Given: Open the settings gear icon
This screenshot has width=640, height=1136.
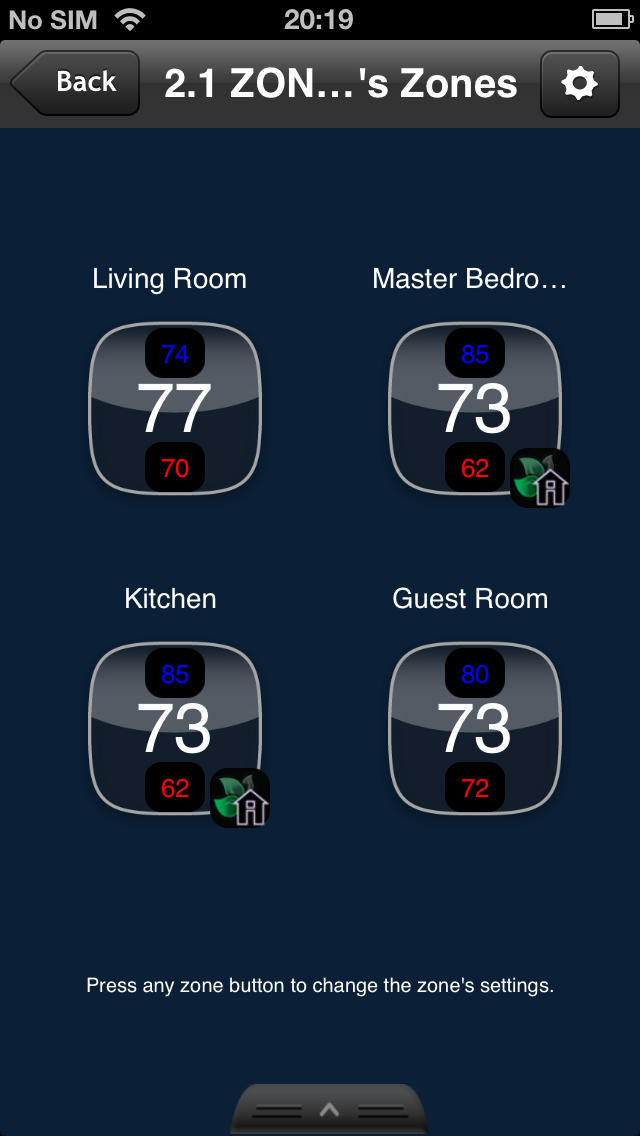Looking at the screenshot, I should pyautogui.click(x=580, y=83).
